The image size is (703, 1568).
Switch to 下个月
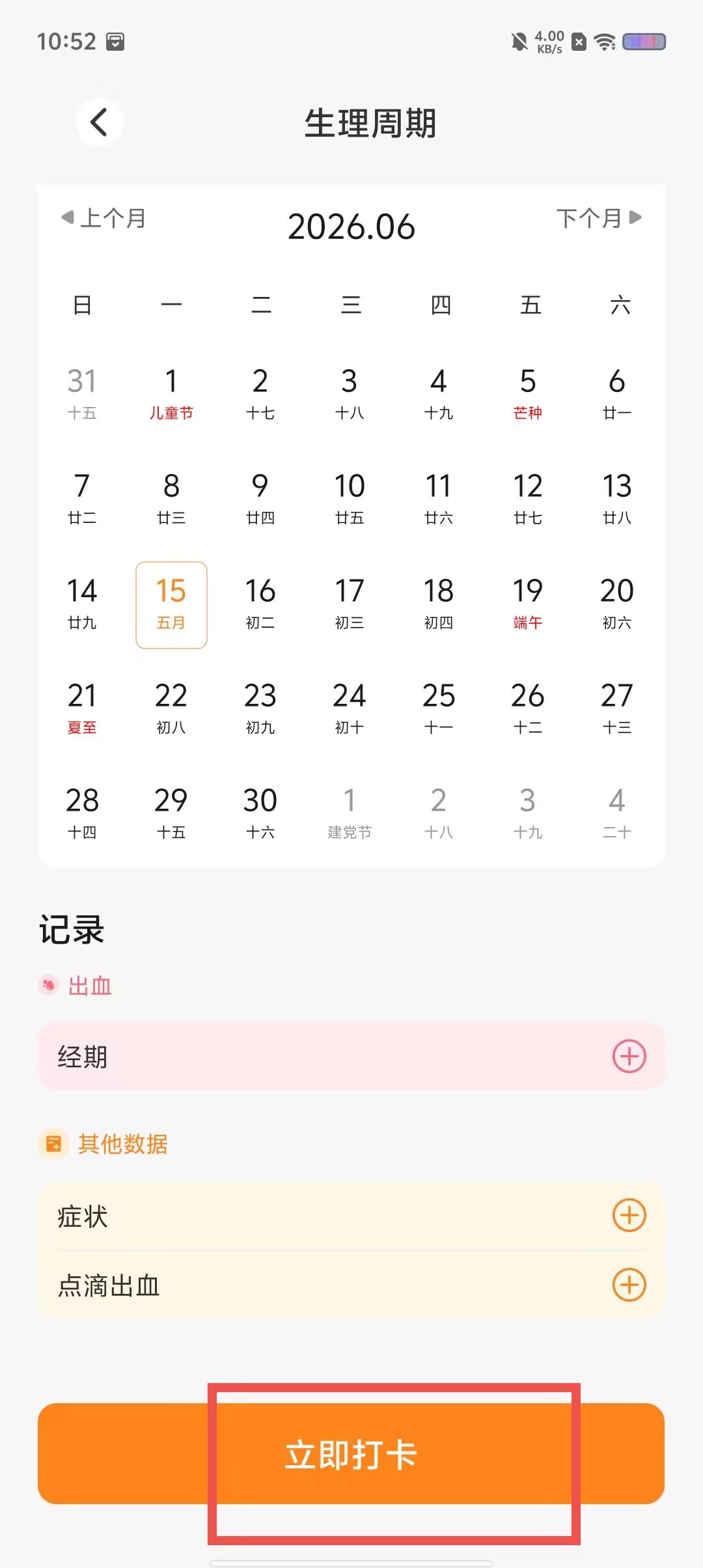(x=600, y=218)
